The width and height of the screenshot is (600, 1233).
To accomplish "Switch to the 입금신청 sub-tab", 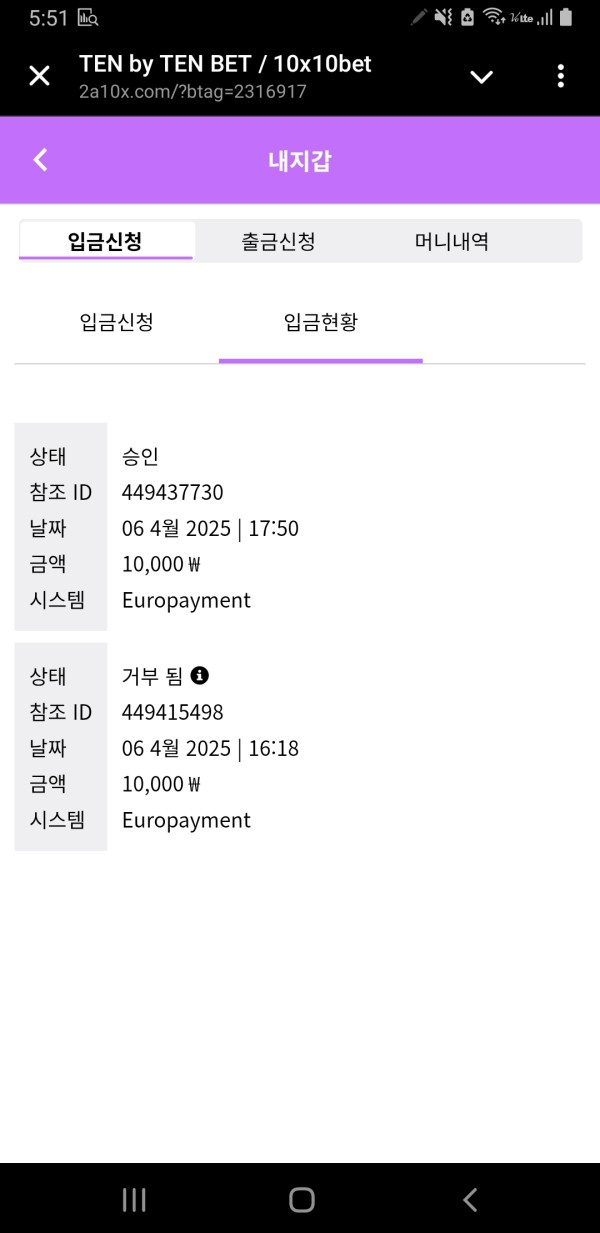I will 116,322.
